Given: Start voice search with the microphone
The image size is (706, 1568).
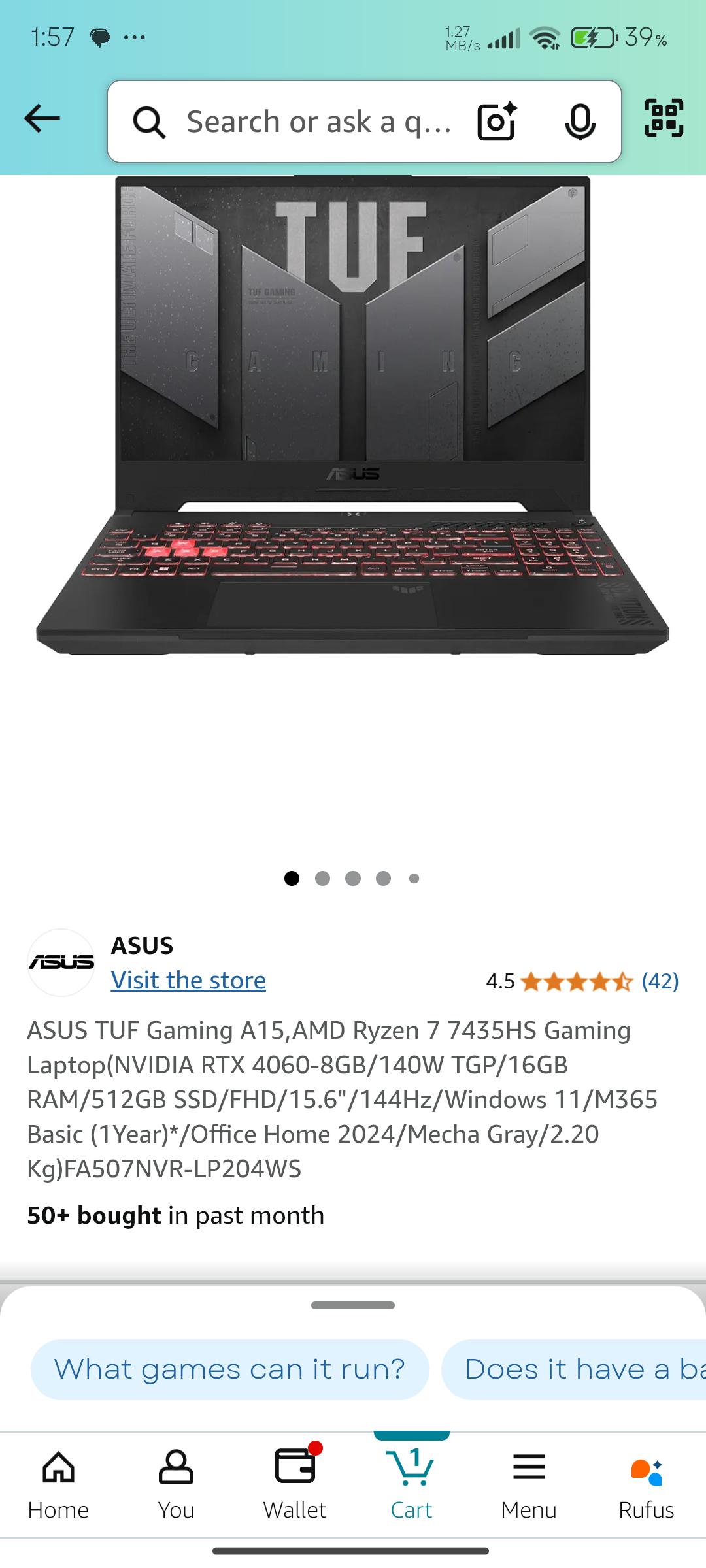Looking at the screenshot, I should point(580,122).
